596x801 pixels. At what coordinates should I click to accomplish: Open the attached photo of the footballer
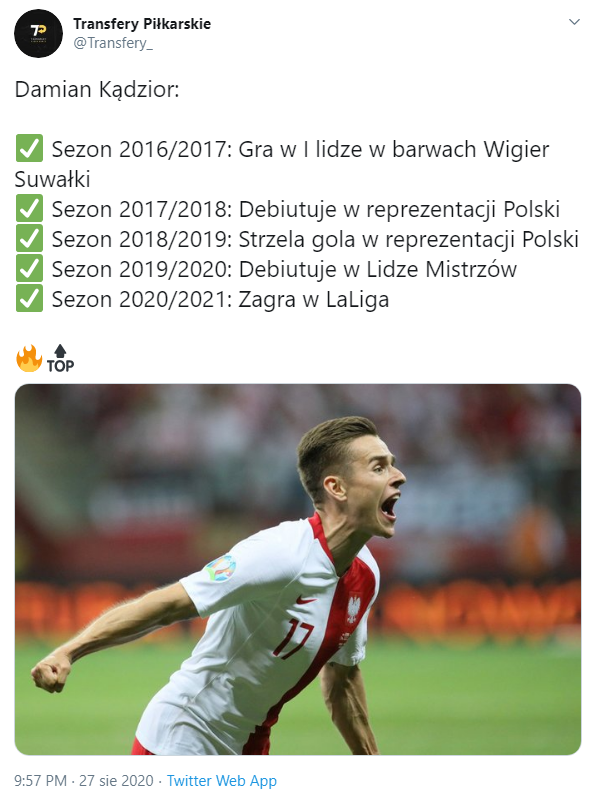click(x=298, y=569)
